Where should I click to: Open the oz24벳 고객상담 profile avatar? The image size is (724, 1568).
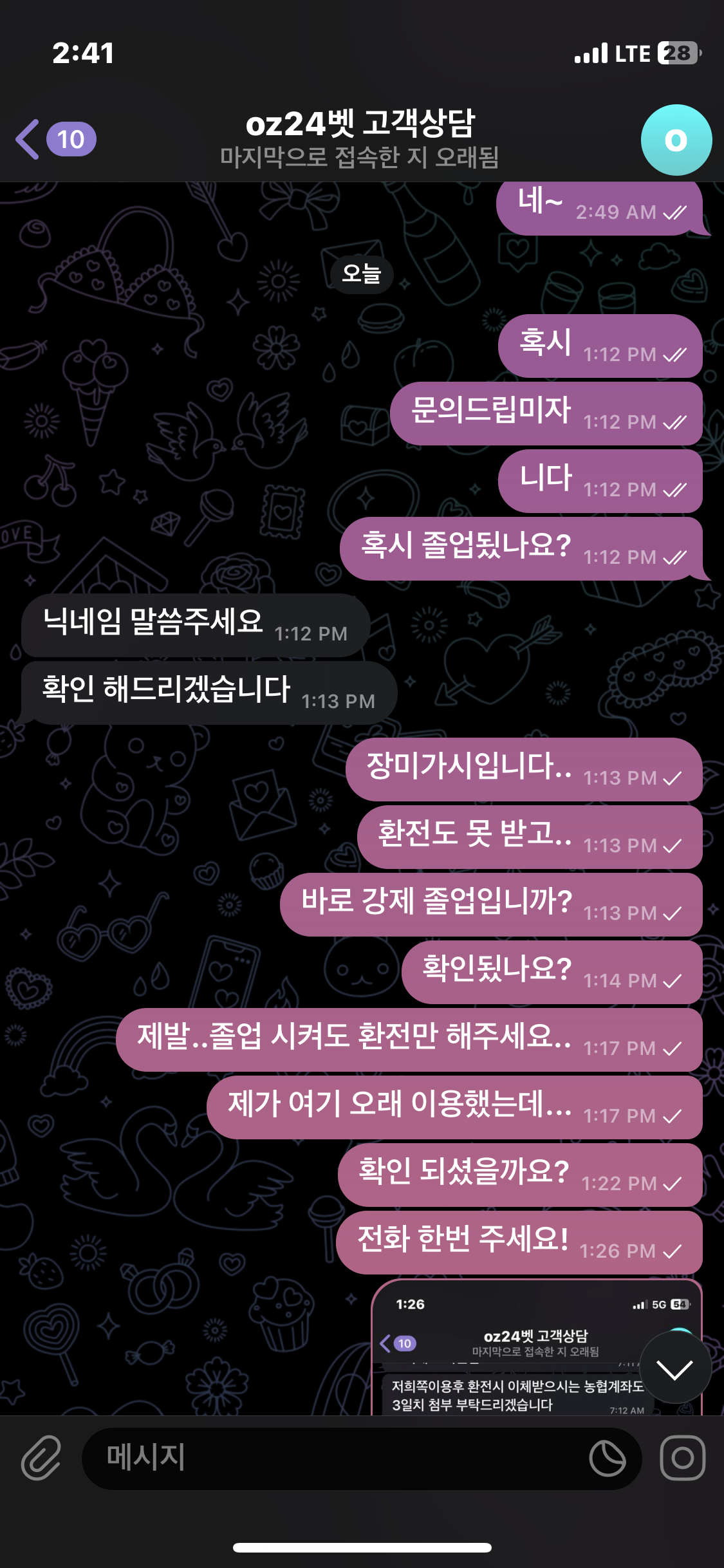point(675,140)
